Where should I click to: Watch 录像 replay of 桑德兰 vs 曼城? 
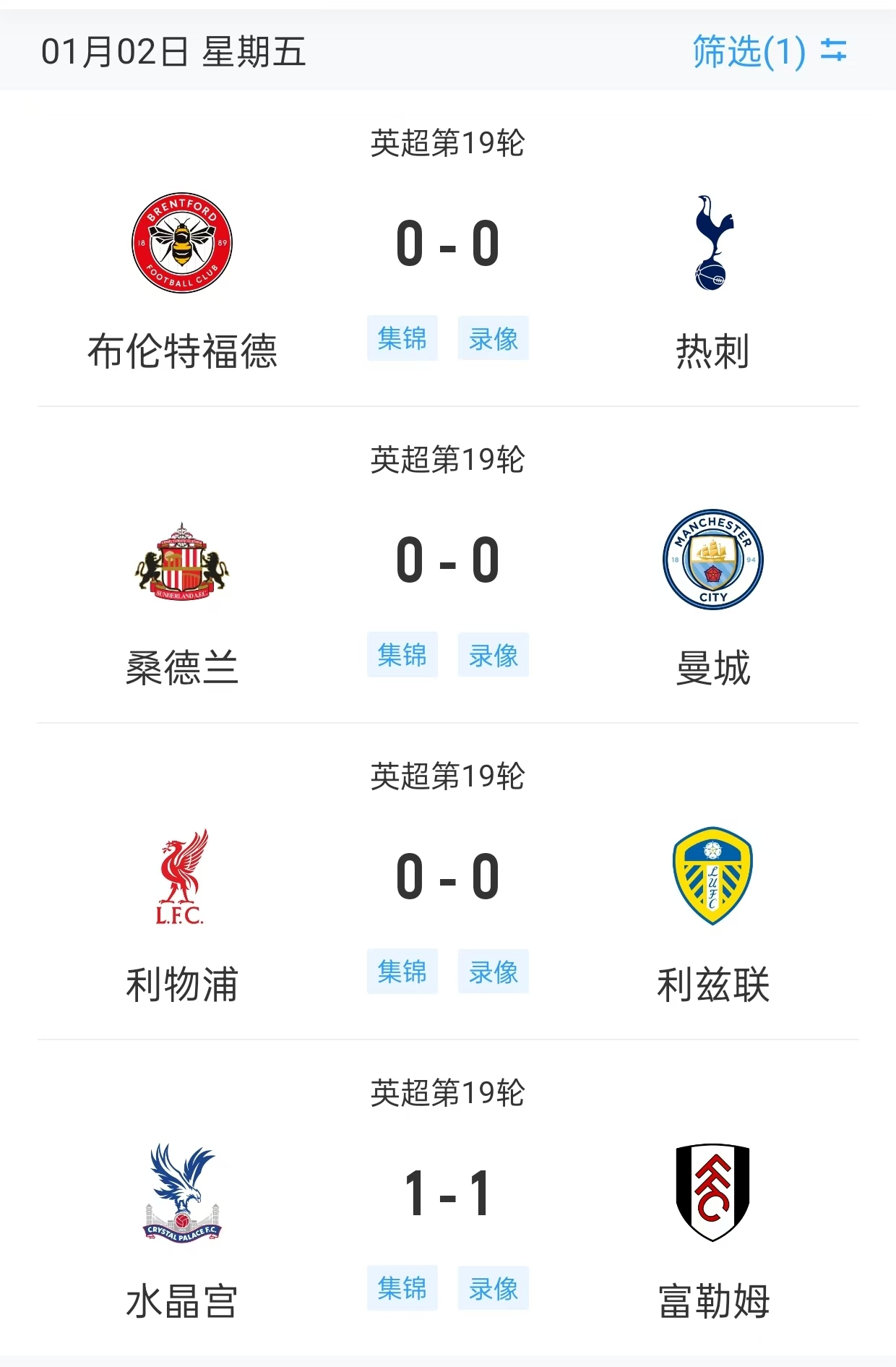pyautogui.click(x=494, y=654)
